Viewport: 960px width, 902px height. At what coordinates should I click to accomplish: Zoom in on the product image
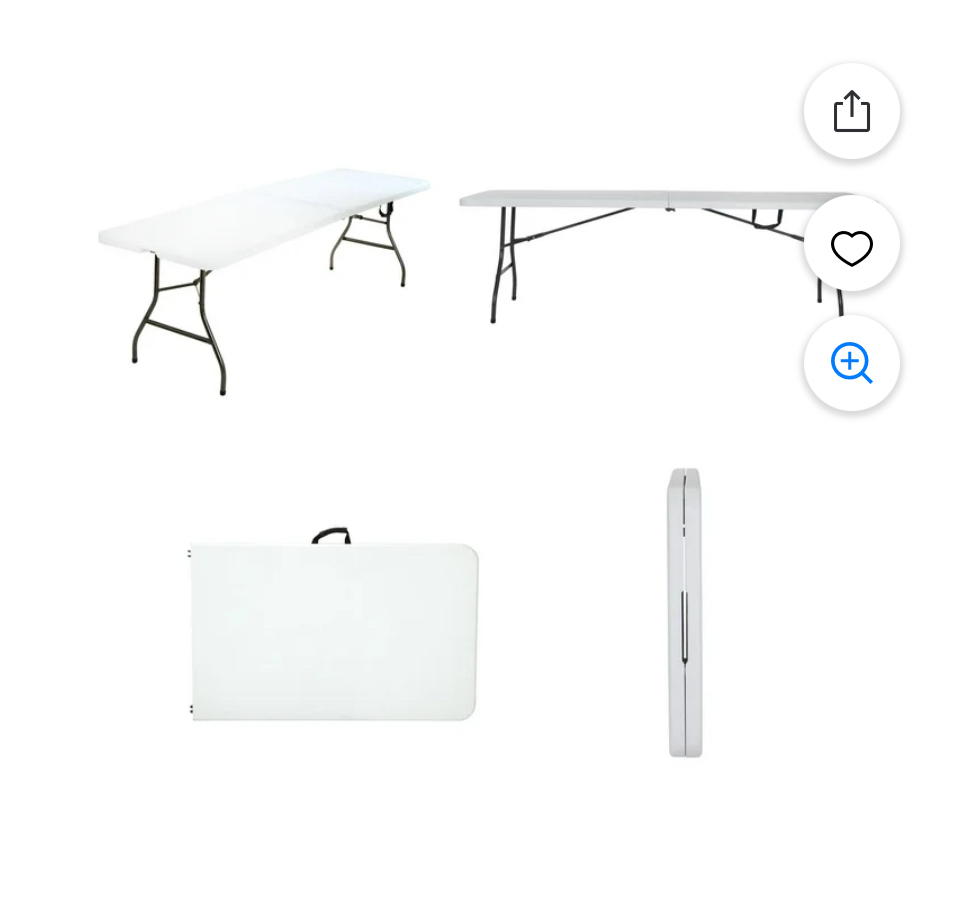point(851,363)
